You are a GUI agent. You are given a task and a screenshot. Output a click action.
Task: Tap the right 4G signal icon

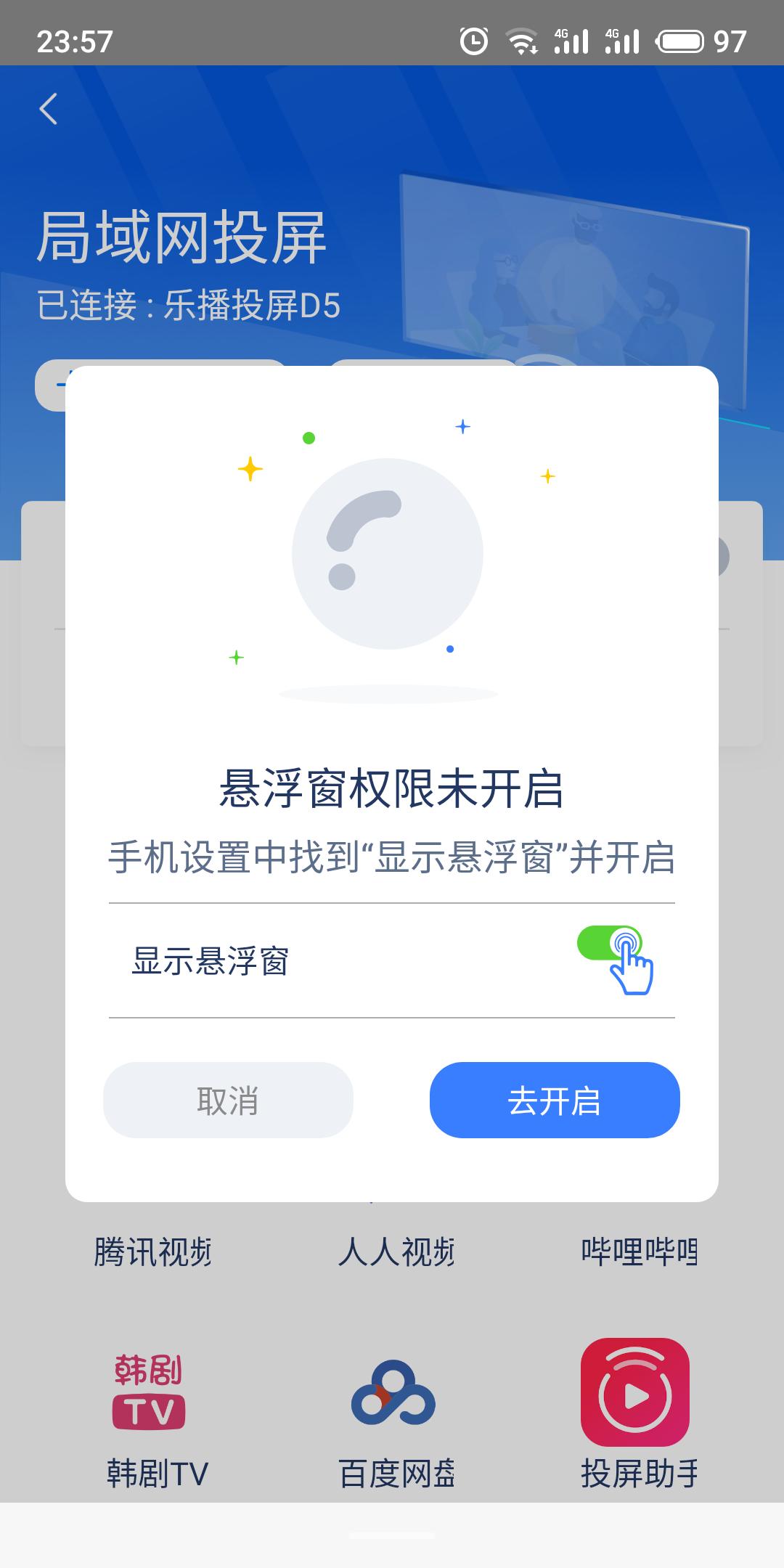(x=621, y=42)
